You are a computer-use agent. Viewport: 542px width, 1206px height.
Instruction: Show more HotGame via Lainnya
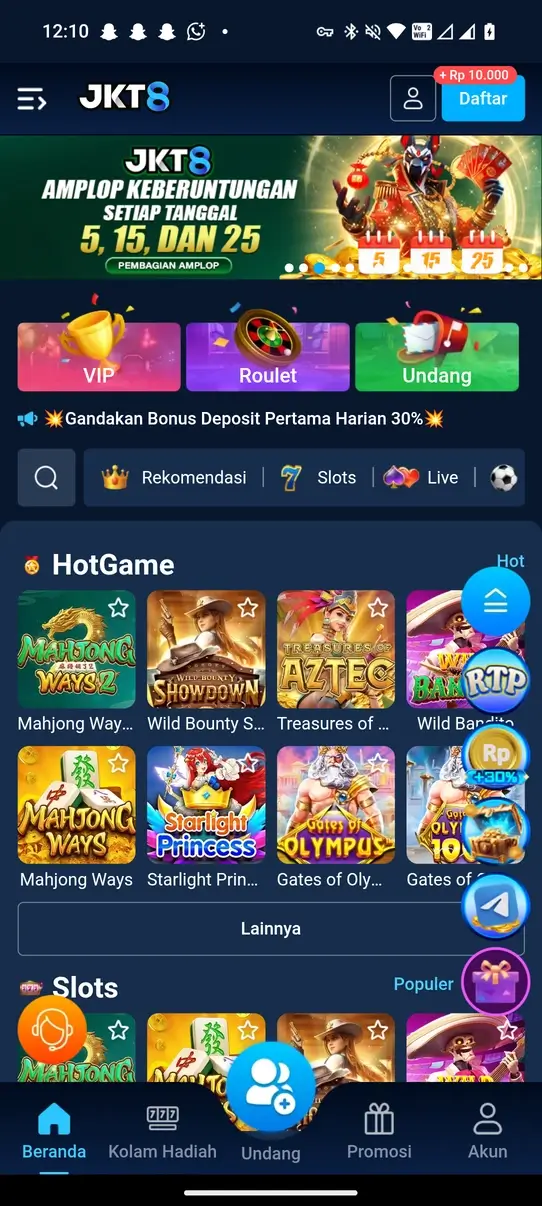(271, 929)
